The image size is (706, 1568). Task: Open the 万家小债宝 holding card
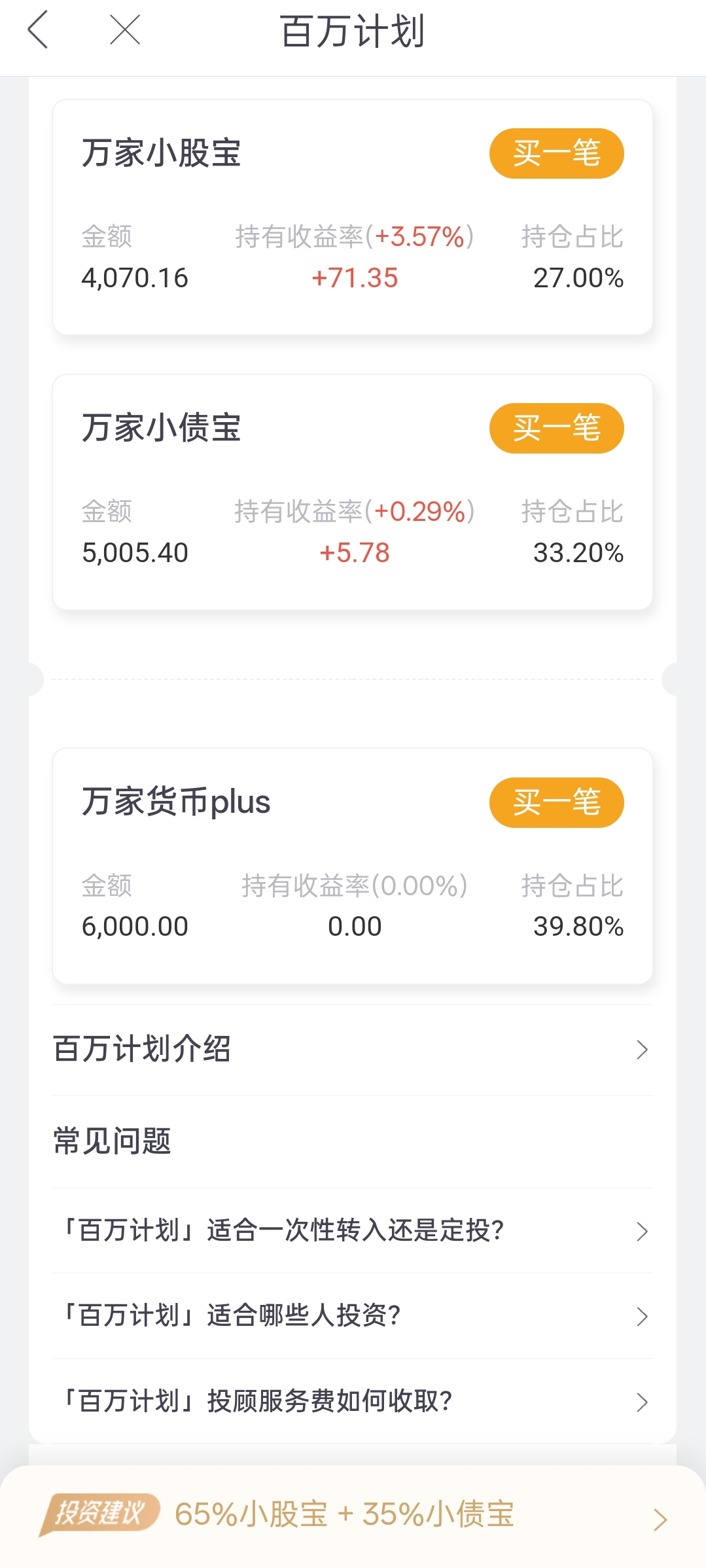[x=353, y=492]
